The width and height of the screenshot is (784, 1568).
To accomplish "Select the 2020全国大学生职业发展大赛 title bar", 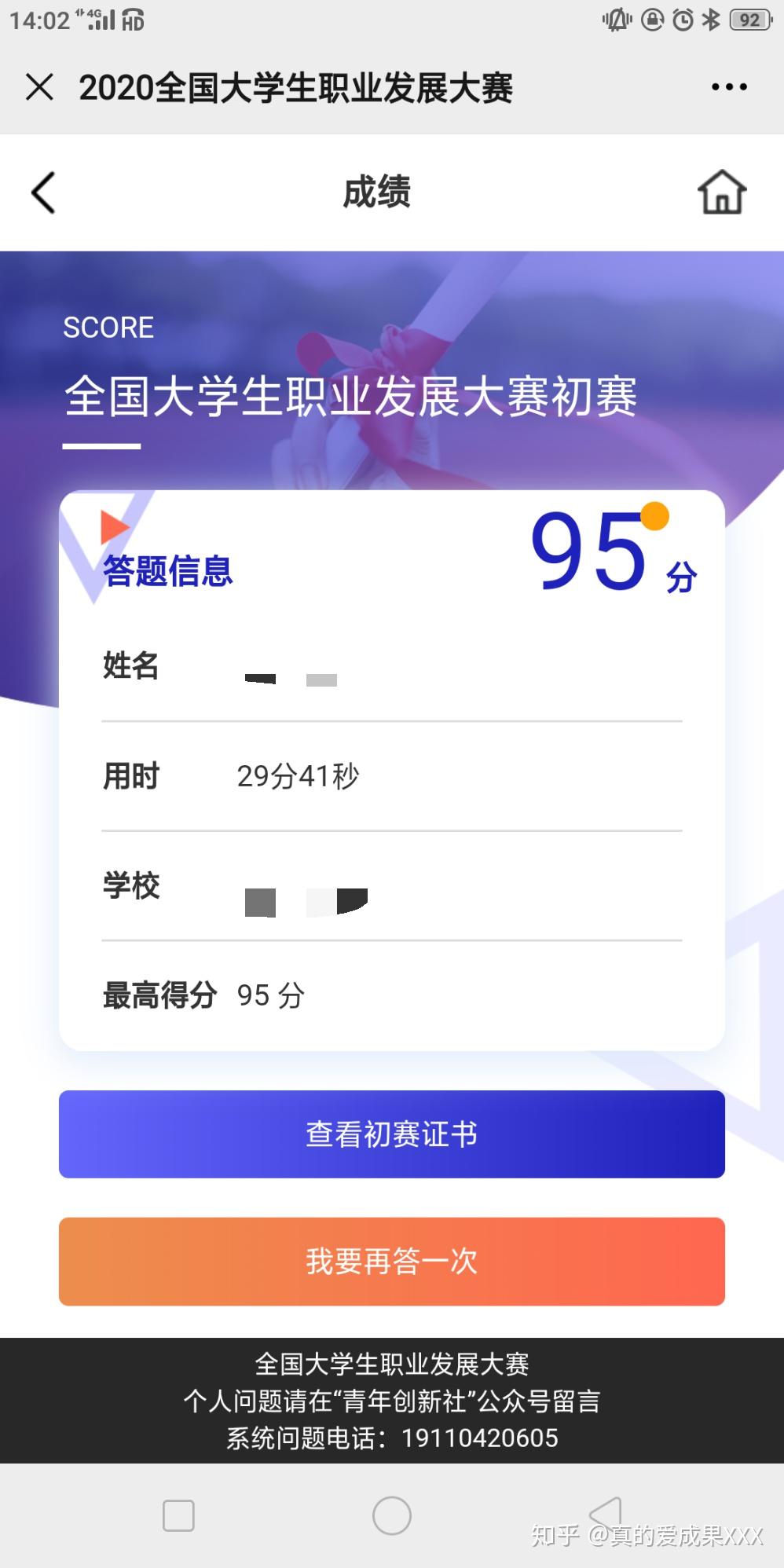I will (x=298, y=89).
